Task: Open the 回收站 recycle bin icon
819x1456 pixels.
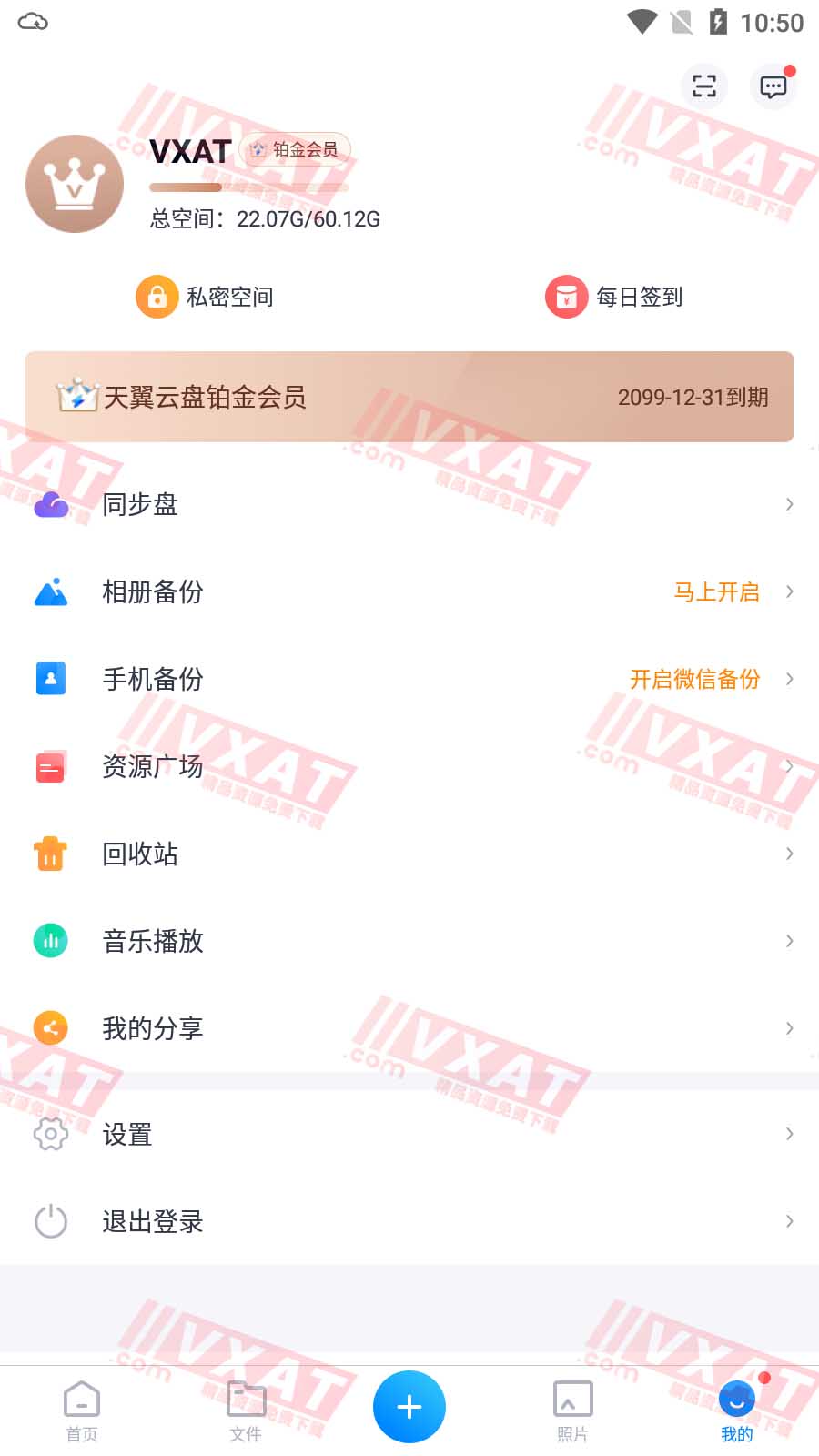Action: (x=50, y=854)
